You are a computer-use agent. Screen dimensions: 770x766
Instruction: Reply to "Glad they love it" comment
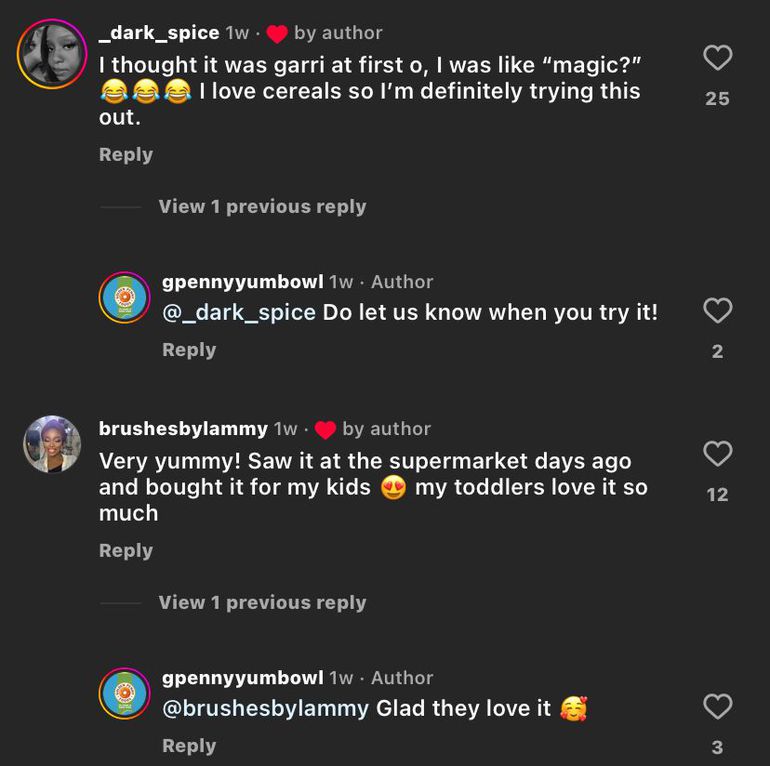pyautogui.click(x=189, y=746)
